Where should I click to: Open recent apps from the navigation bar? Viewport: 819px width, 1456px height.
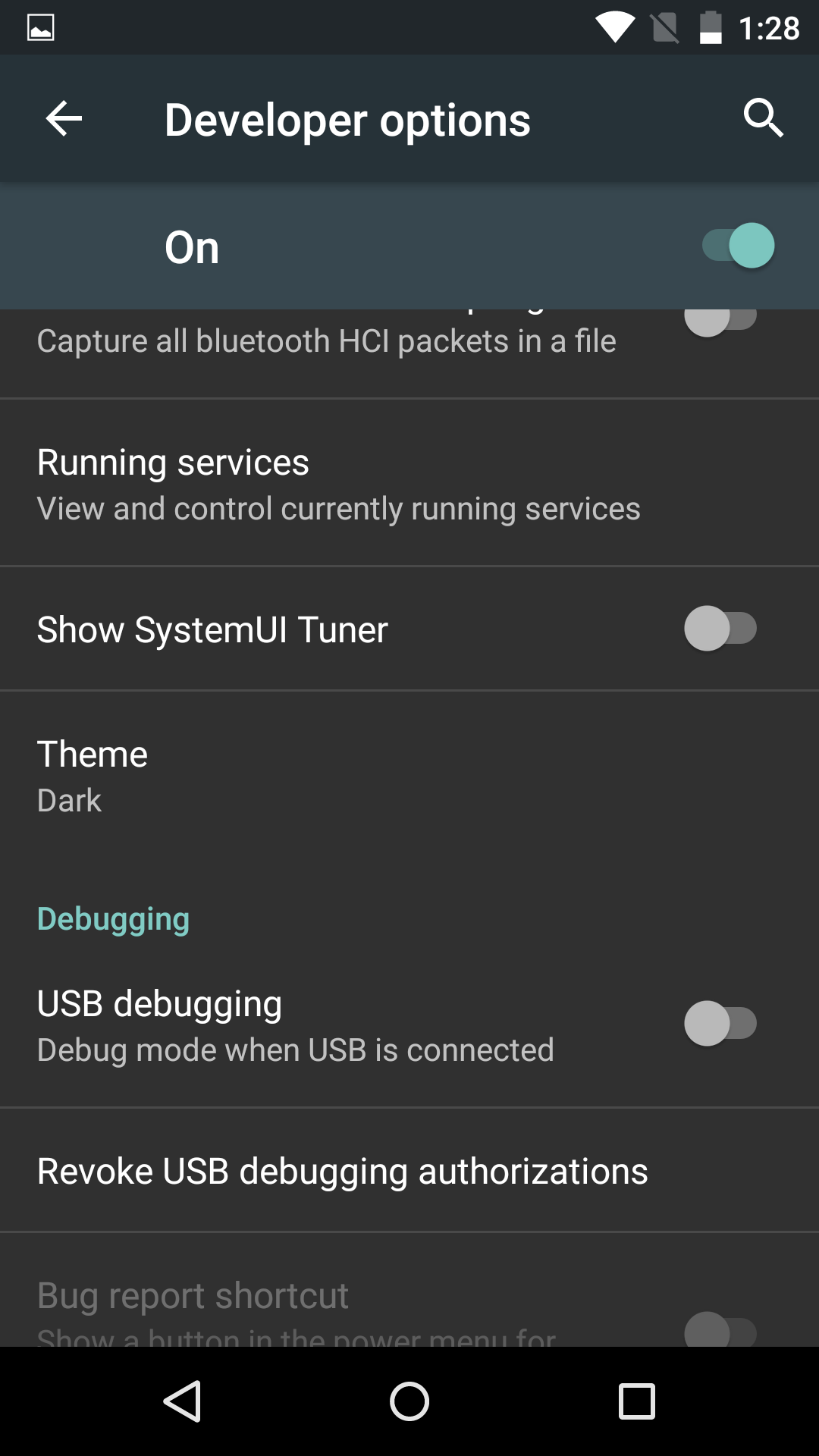636,1401
